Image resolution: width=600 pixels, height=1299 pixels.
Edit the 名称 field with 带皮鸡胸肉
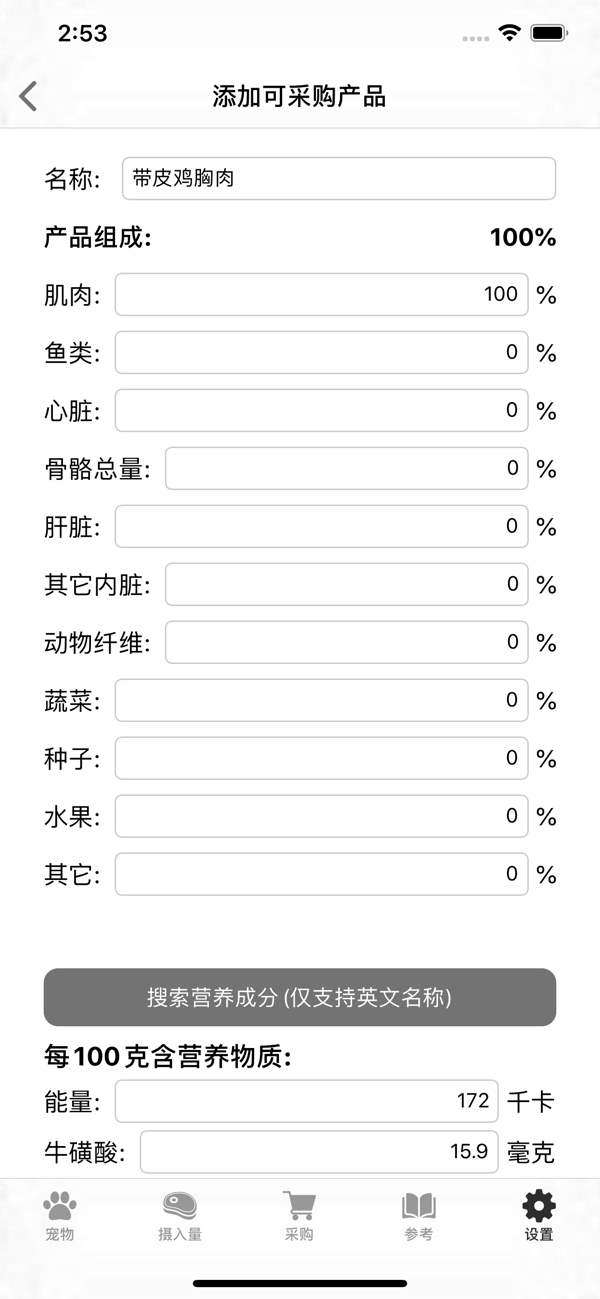coord(338,179)
